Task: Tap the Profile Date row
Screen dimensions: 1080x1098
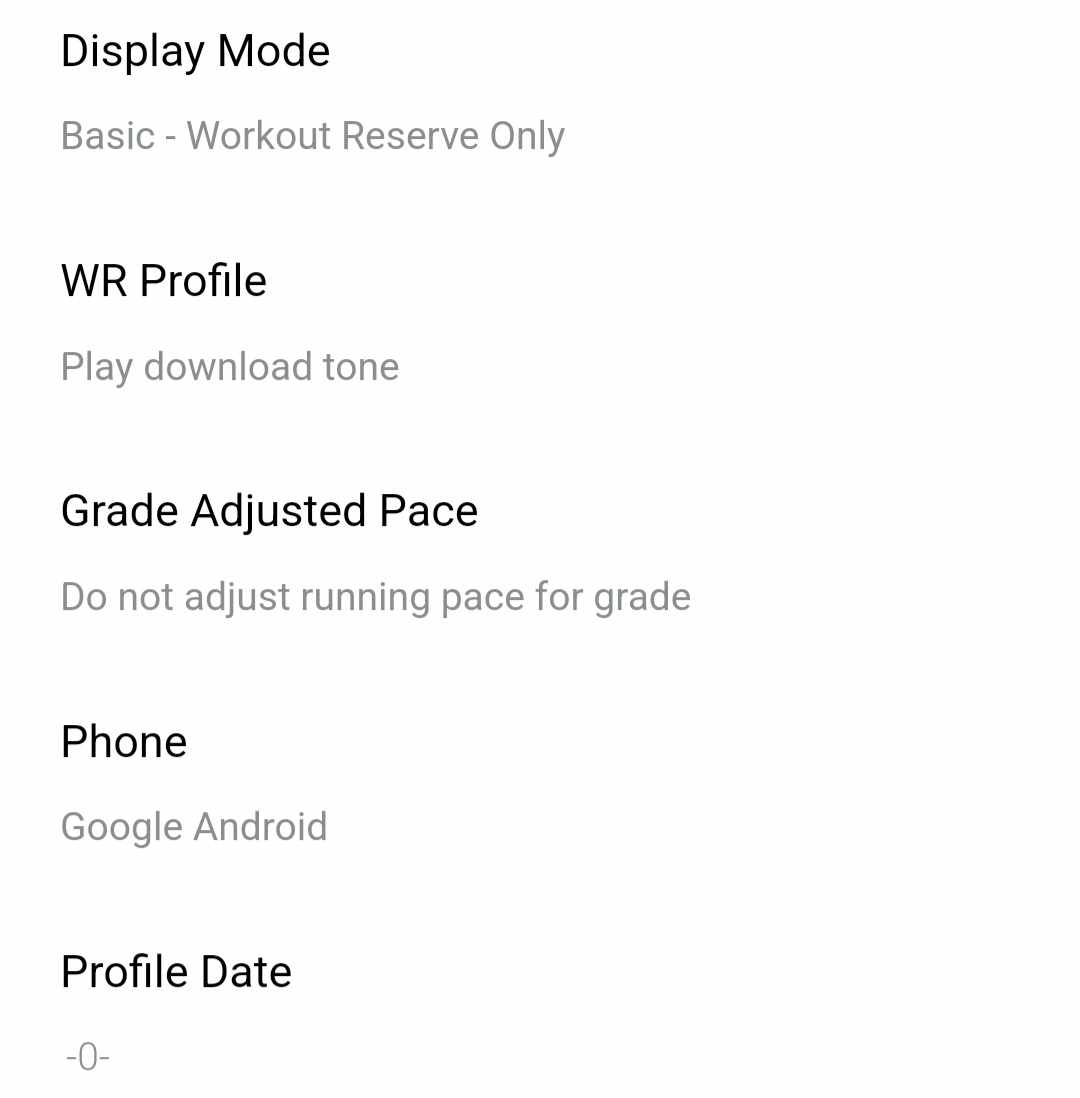Action: (176, 1012)
